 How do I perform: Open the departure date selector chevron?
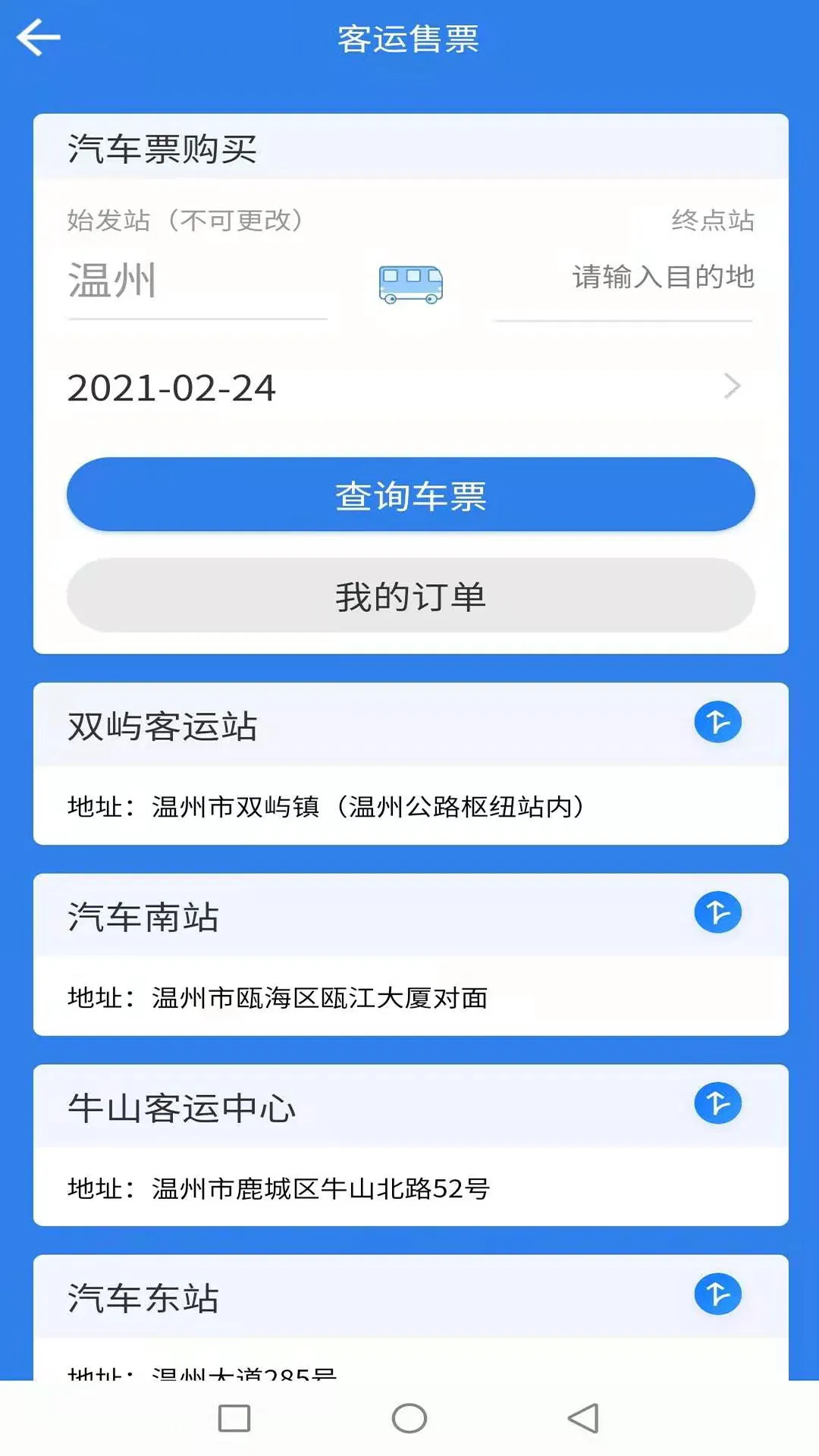(x=733, y=387)
